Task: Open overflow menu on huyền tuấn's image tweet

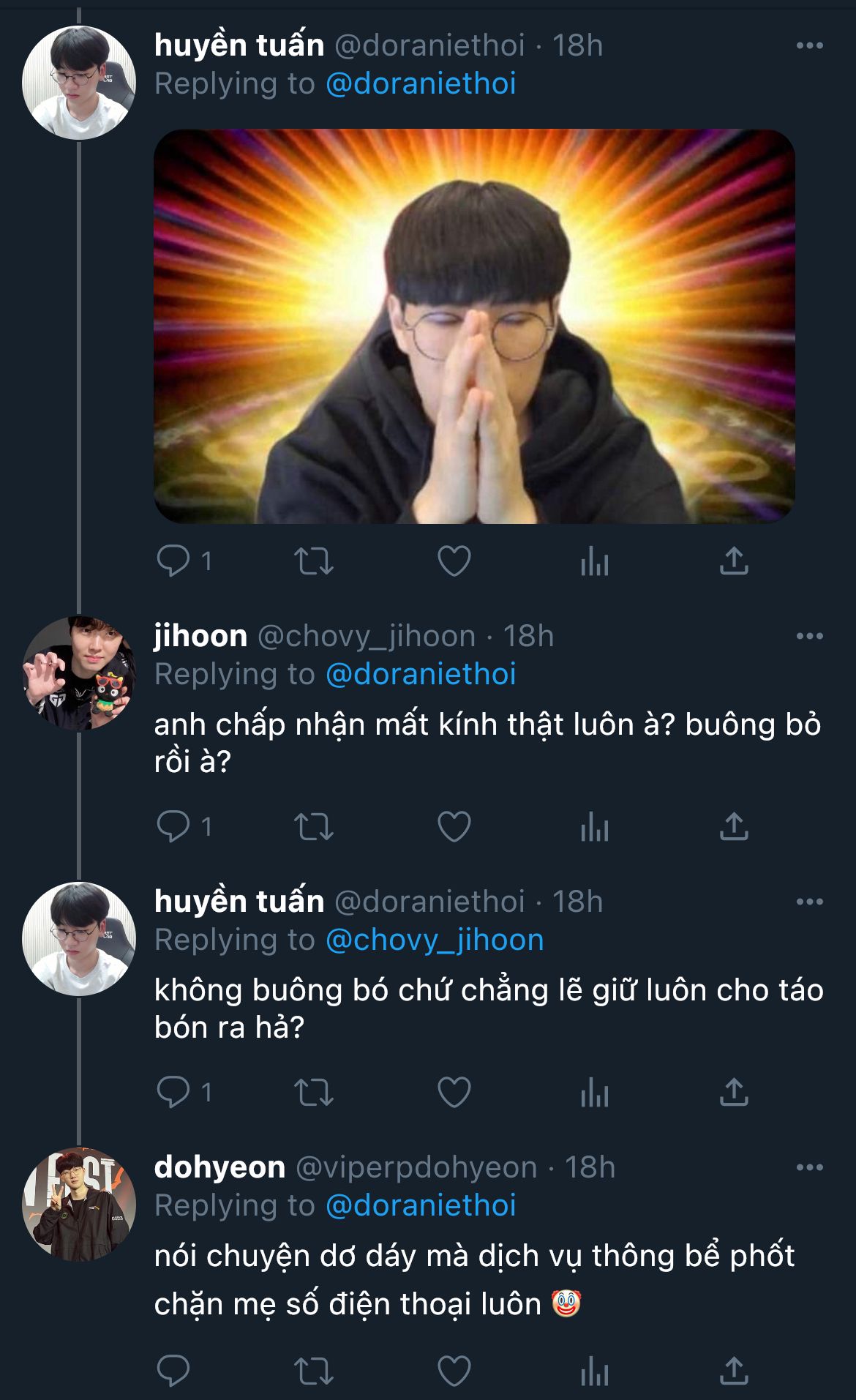Action: coord(809,45)
